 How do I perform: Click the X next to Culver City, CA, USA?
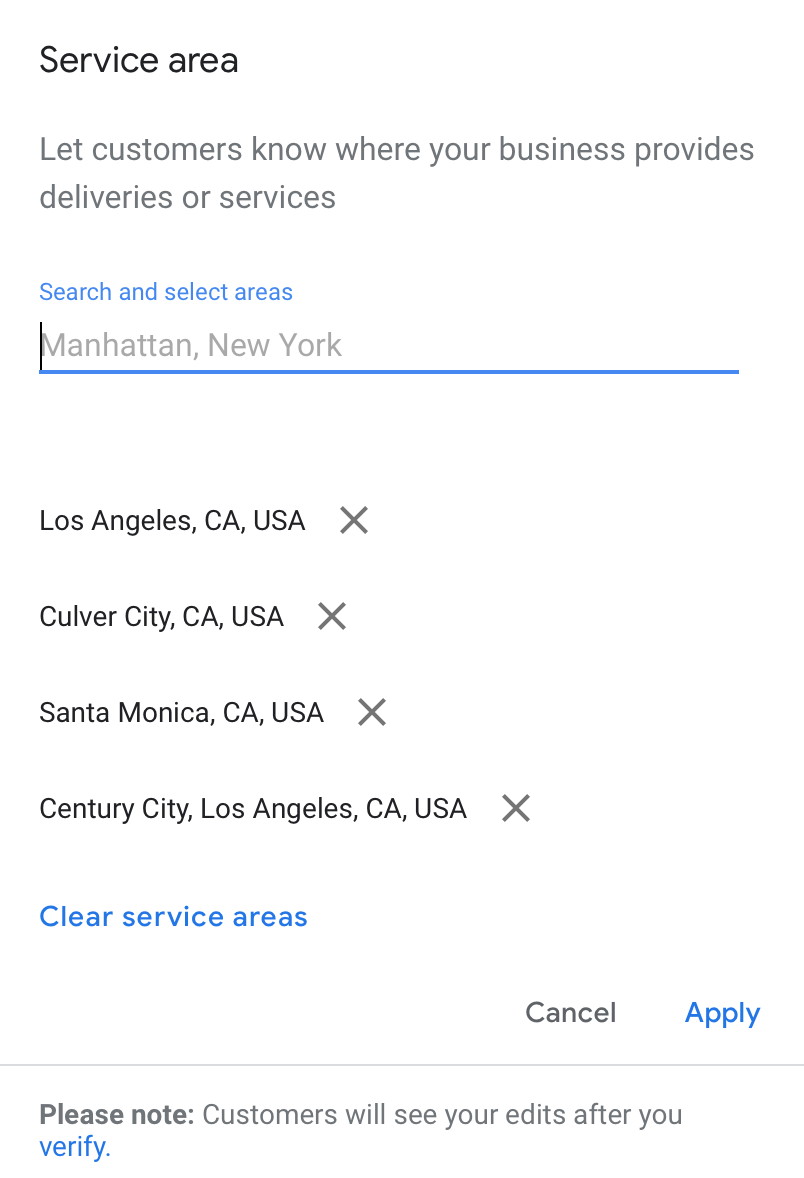click(x=331, y=615)
